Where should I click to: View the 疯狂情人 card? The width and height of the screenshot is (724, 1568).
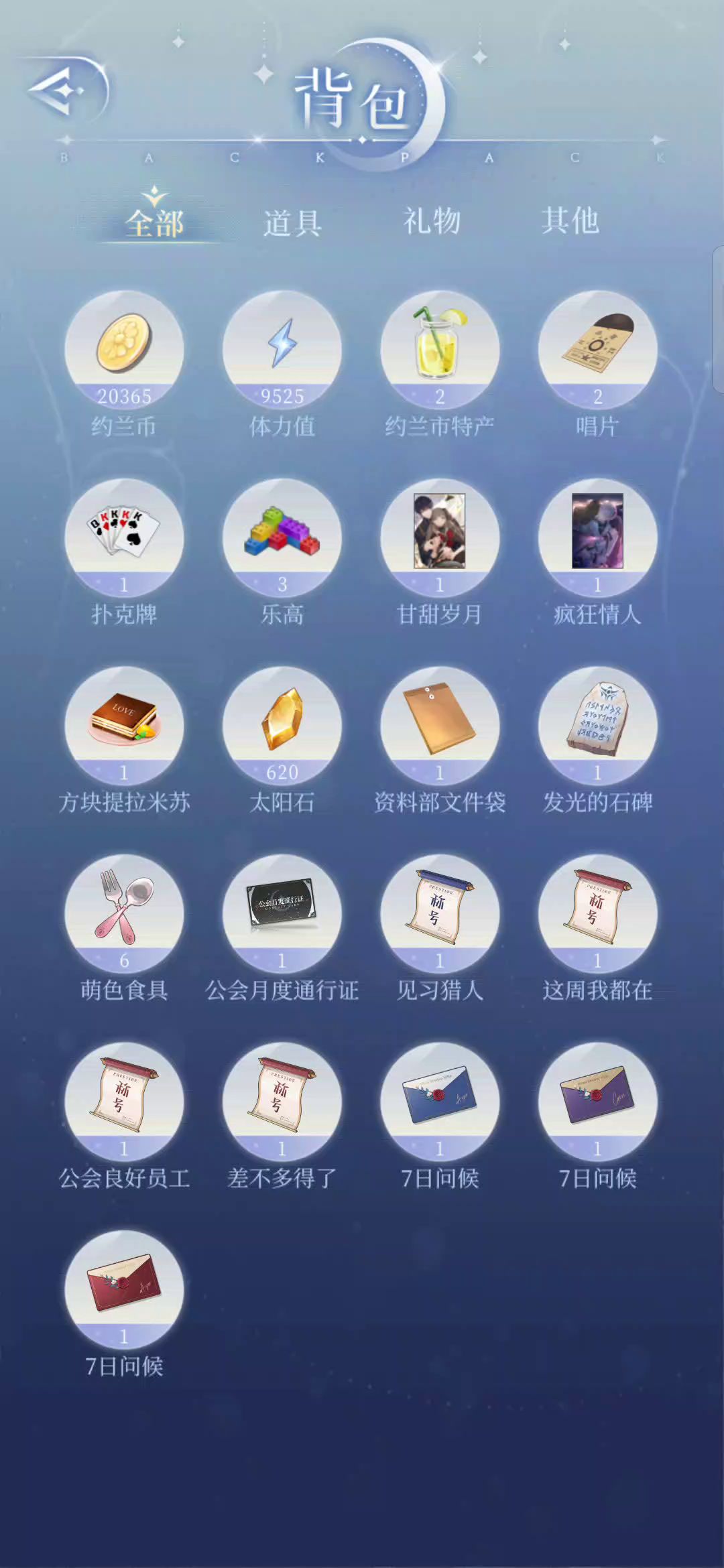point(597,537)
